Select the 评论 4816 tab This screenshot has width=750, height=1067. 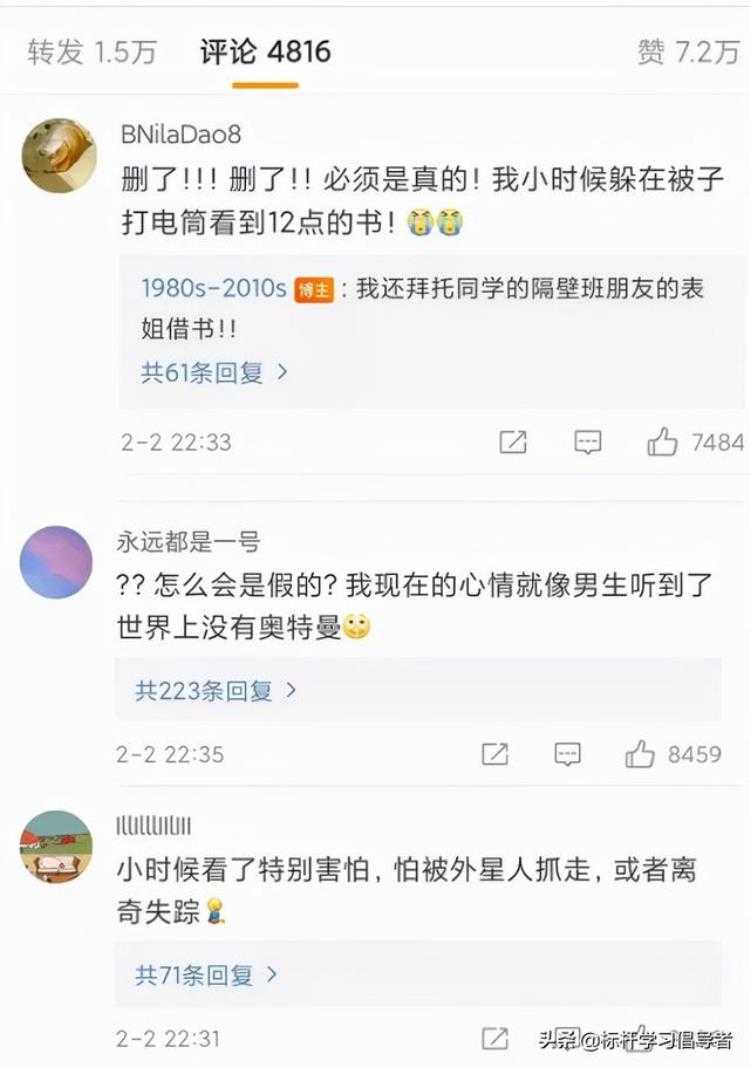[265, 52]
